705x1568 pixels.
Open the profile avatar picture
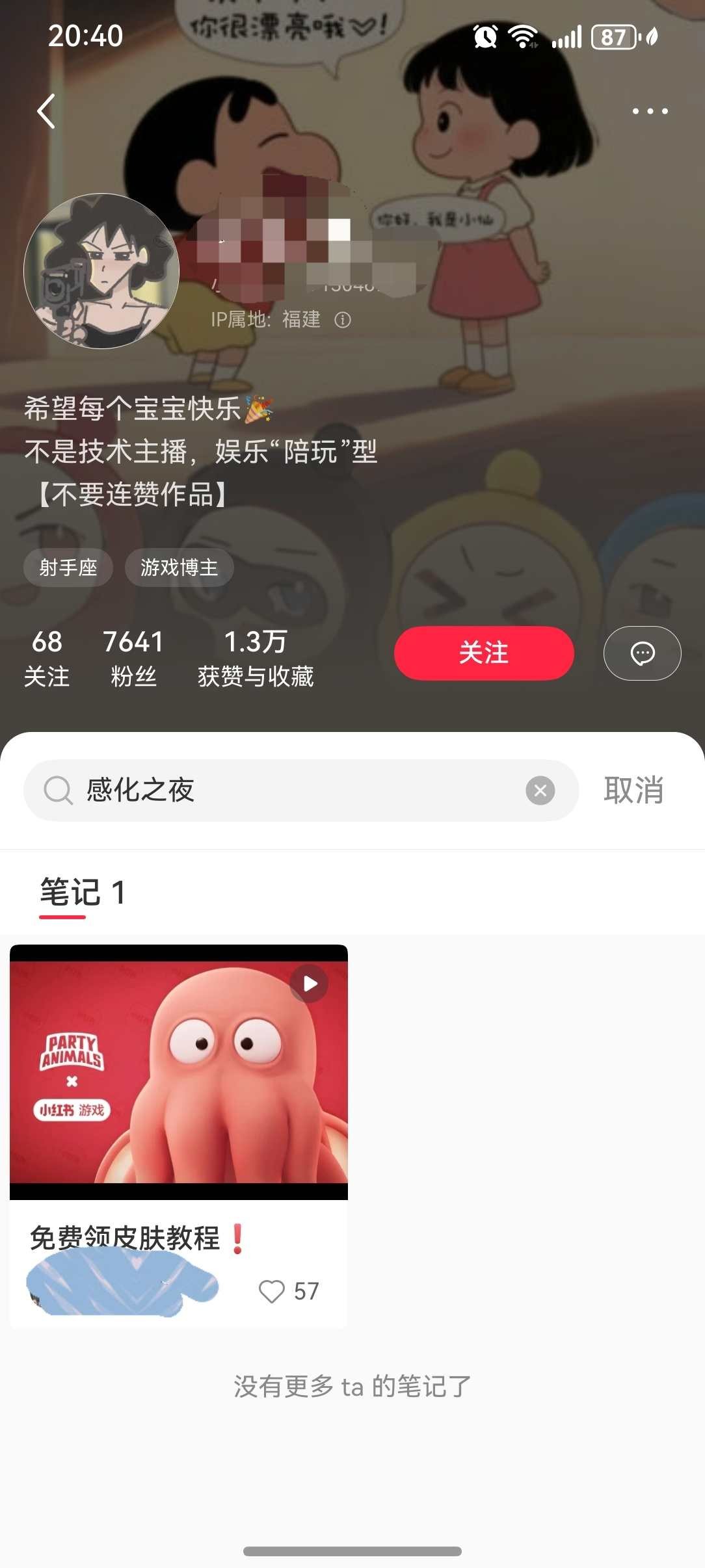click(101, 271)
